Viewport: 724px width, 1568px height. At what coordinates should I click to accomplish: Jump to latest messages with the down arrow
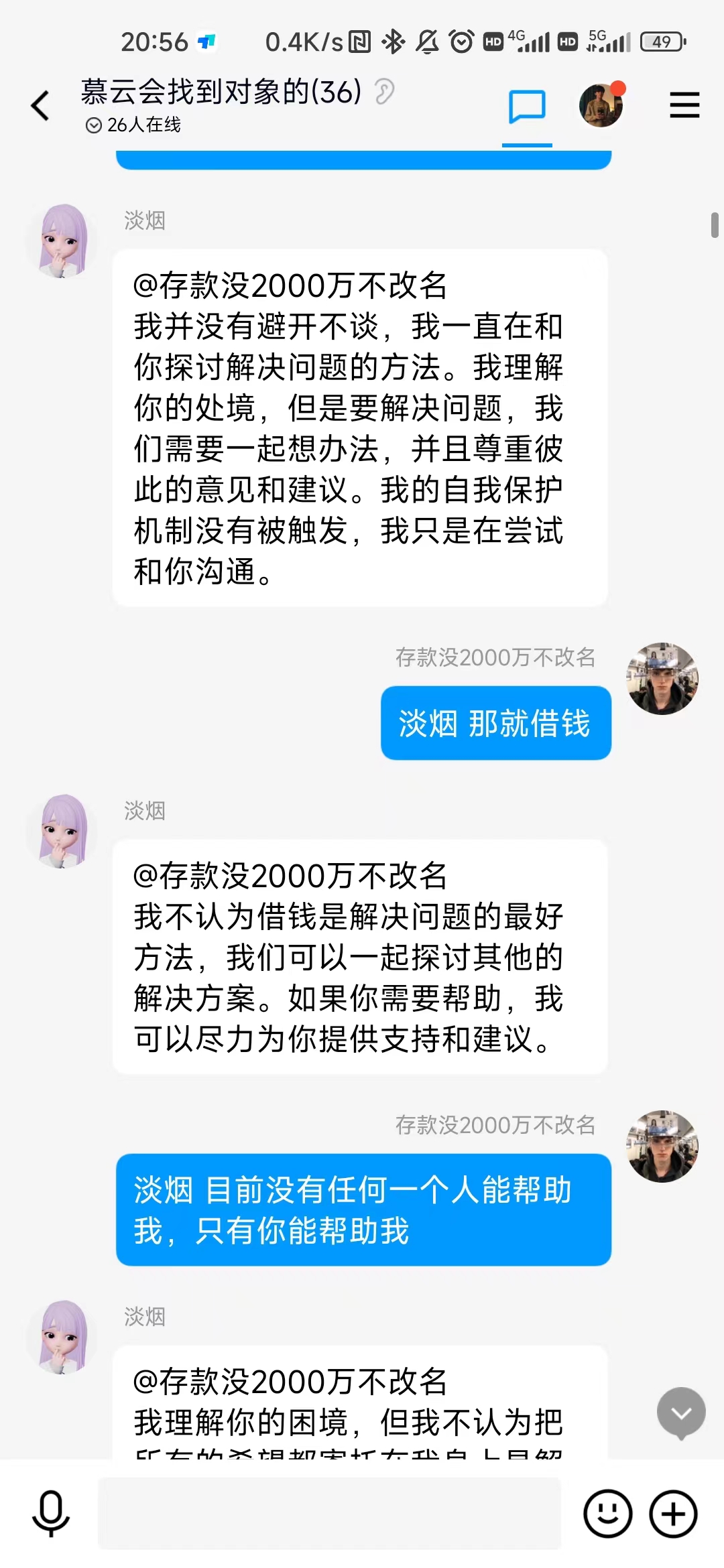click(681, 1413)
